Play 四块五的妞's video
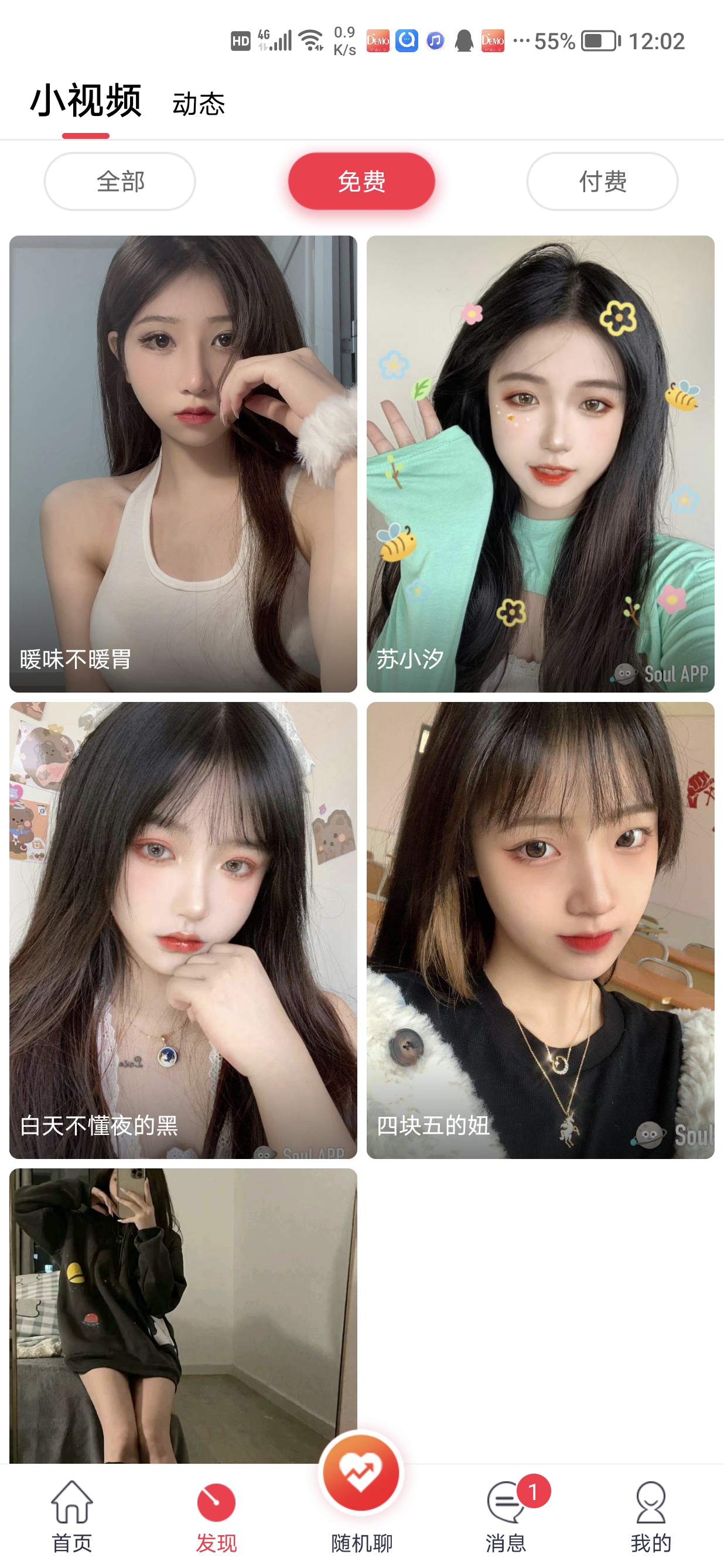 click(x=540, y=929)
